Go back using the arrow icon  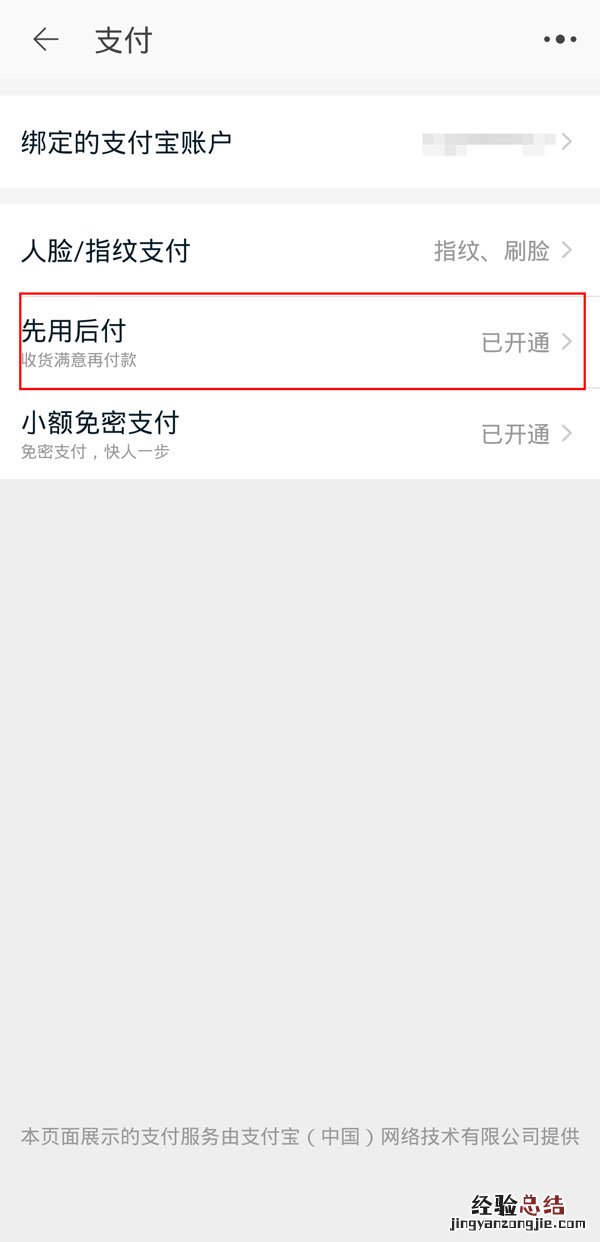click(x=45, y=40)
